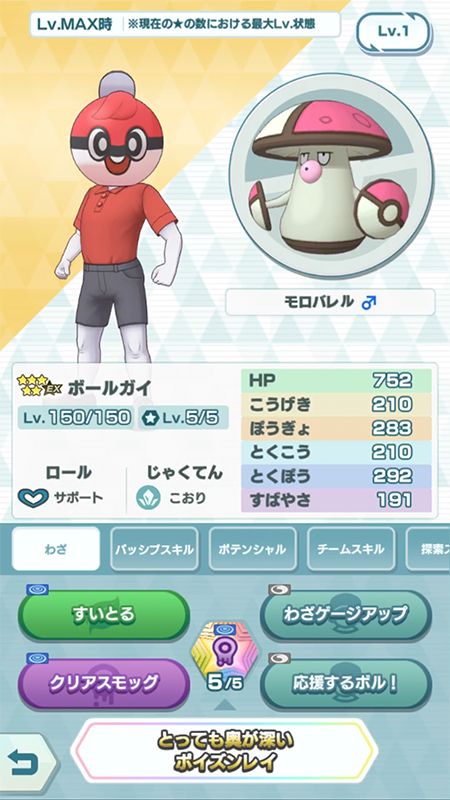View the クリアスモッグ move details
Viewport: 450px width, 800px height.
[104, 684]
